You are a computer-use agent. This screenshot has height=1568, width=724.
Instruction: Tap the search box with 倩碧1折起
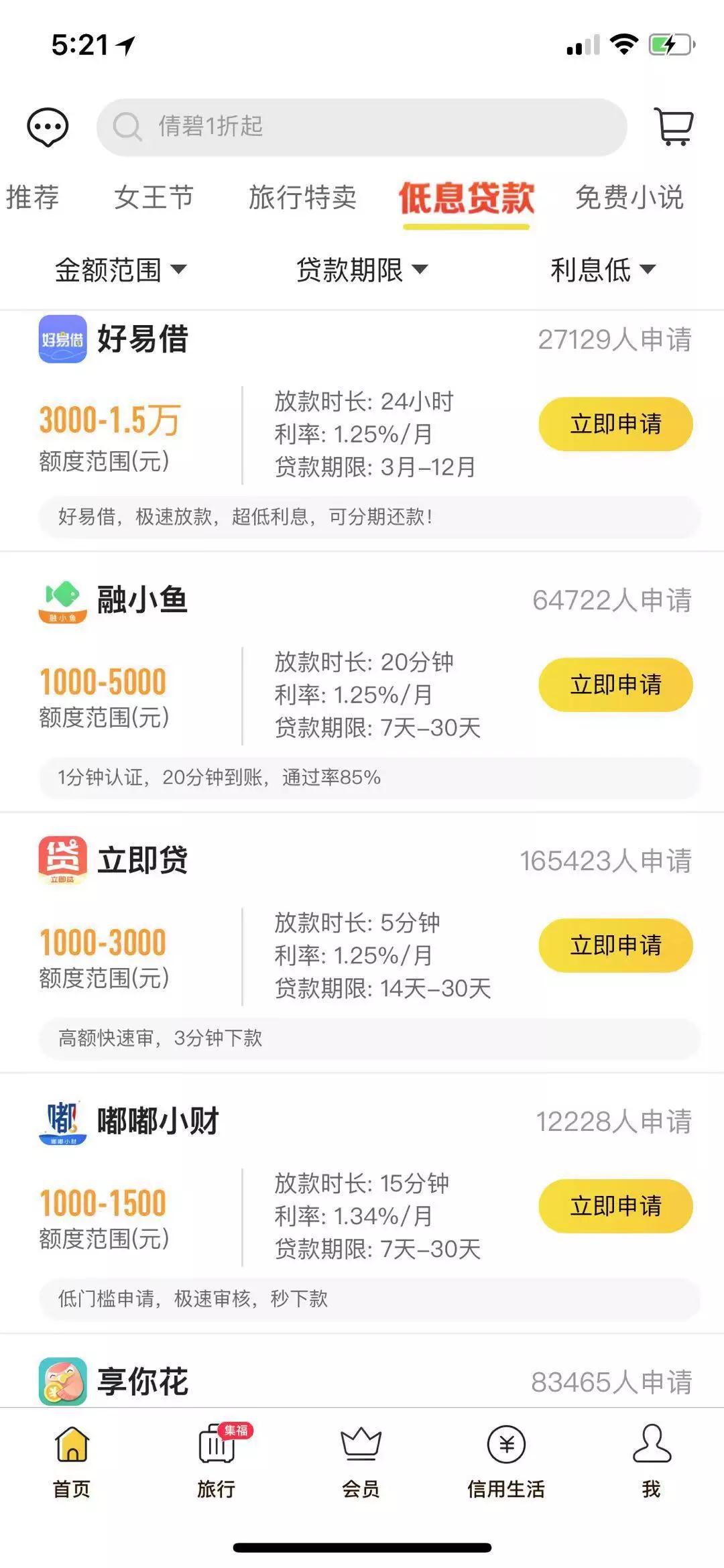pyautogui.click(x=362, y=127)
